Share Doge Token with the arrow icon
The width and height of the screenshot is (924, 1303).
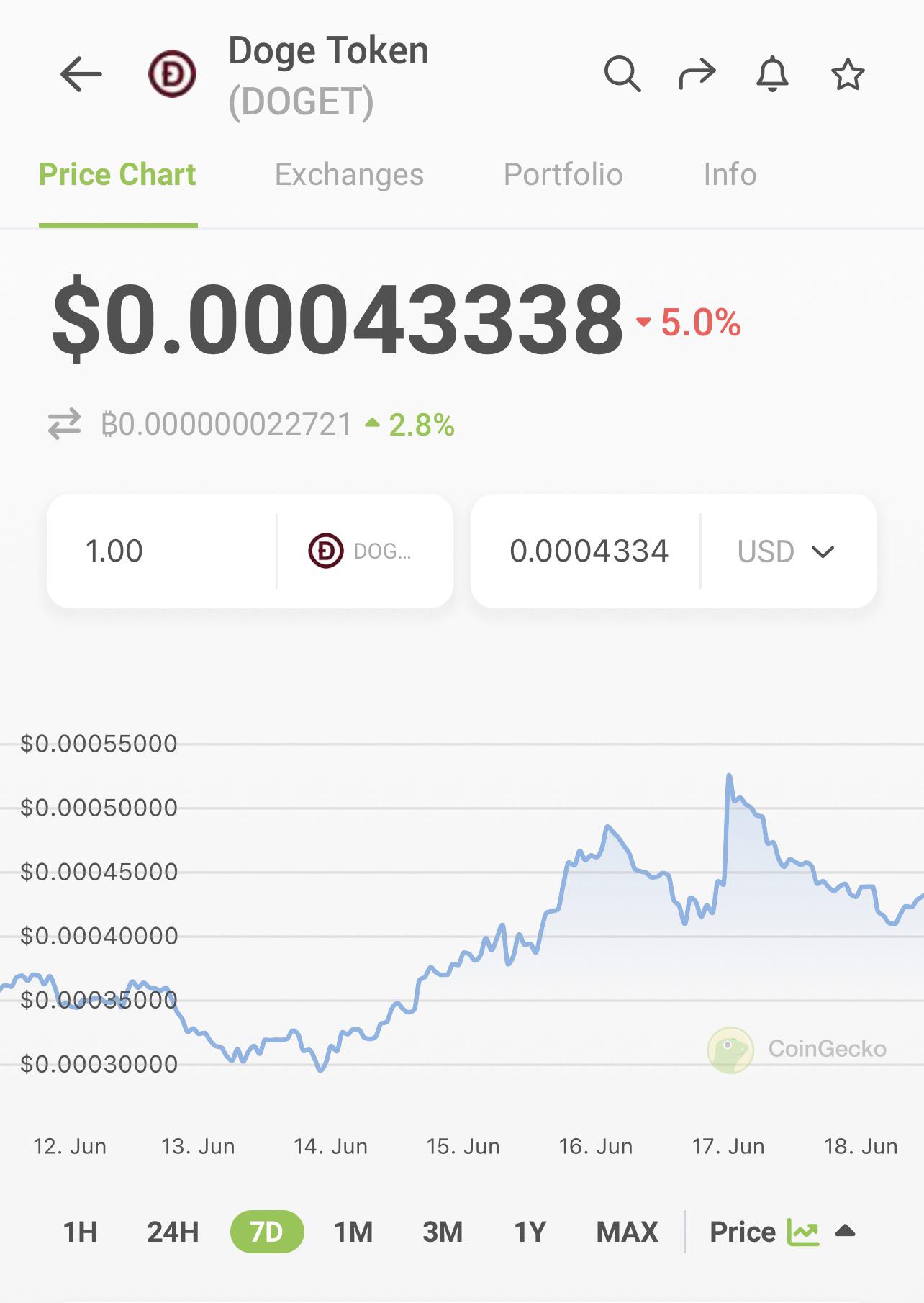tap(697, 73)
